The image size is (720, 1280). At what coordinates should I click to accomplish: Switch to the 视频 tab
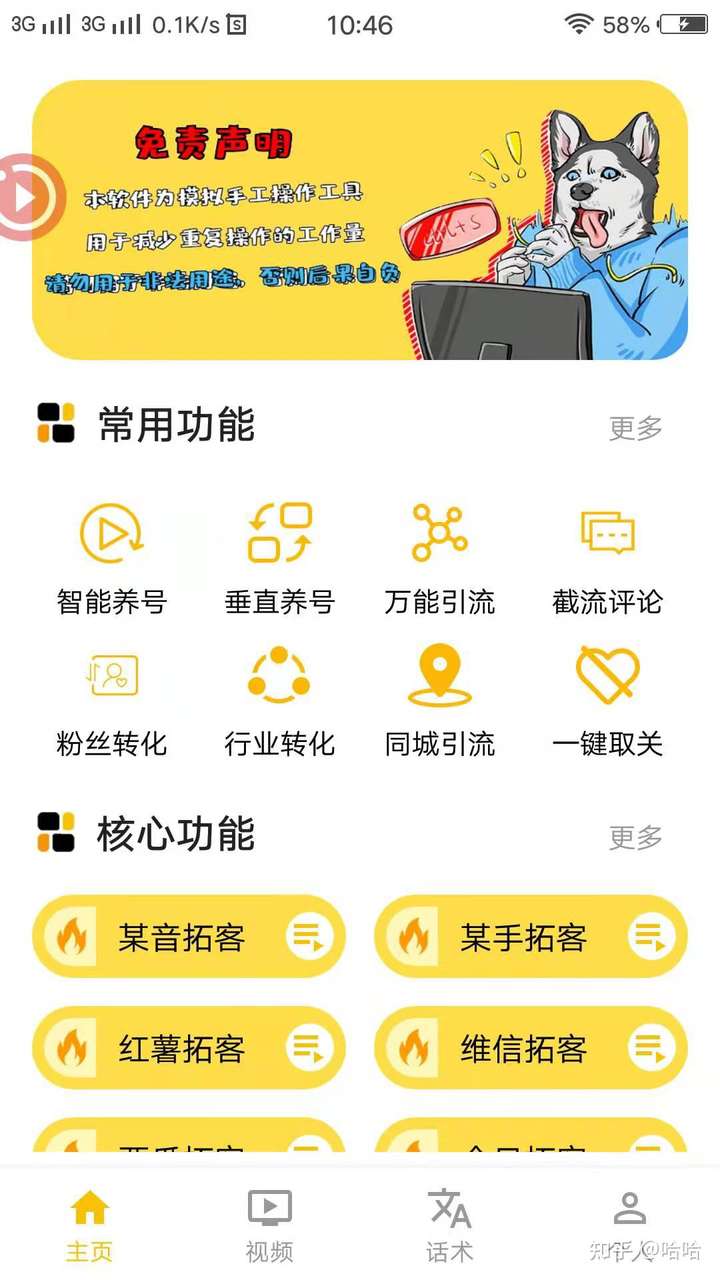click(x=270, y=1225)
